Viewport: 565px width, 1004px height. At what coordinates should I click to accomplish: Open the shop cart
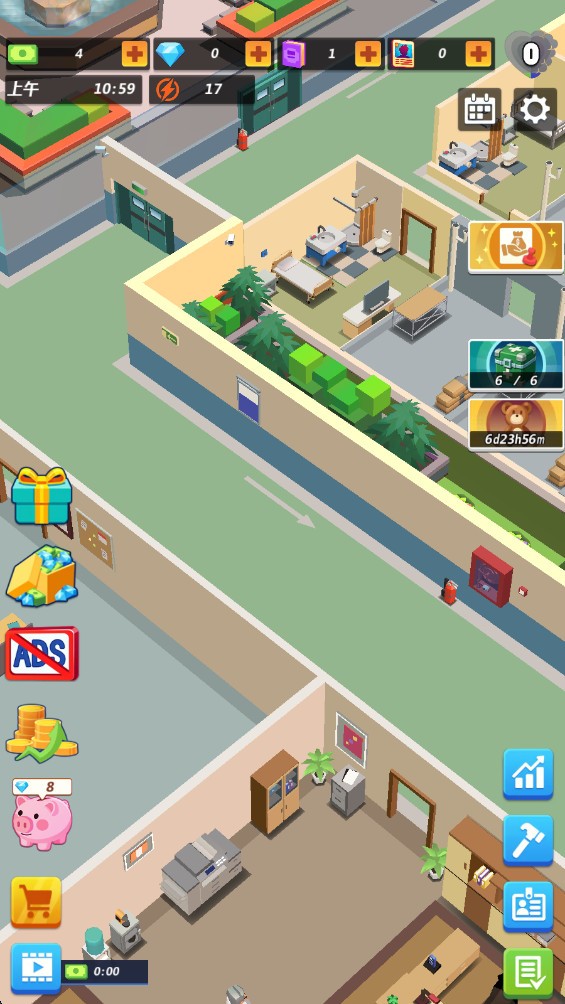click(x=36, y=902)
